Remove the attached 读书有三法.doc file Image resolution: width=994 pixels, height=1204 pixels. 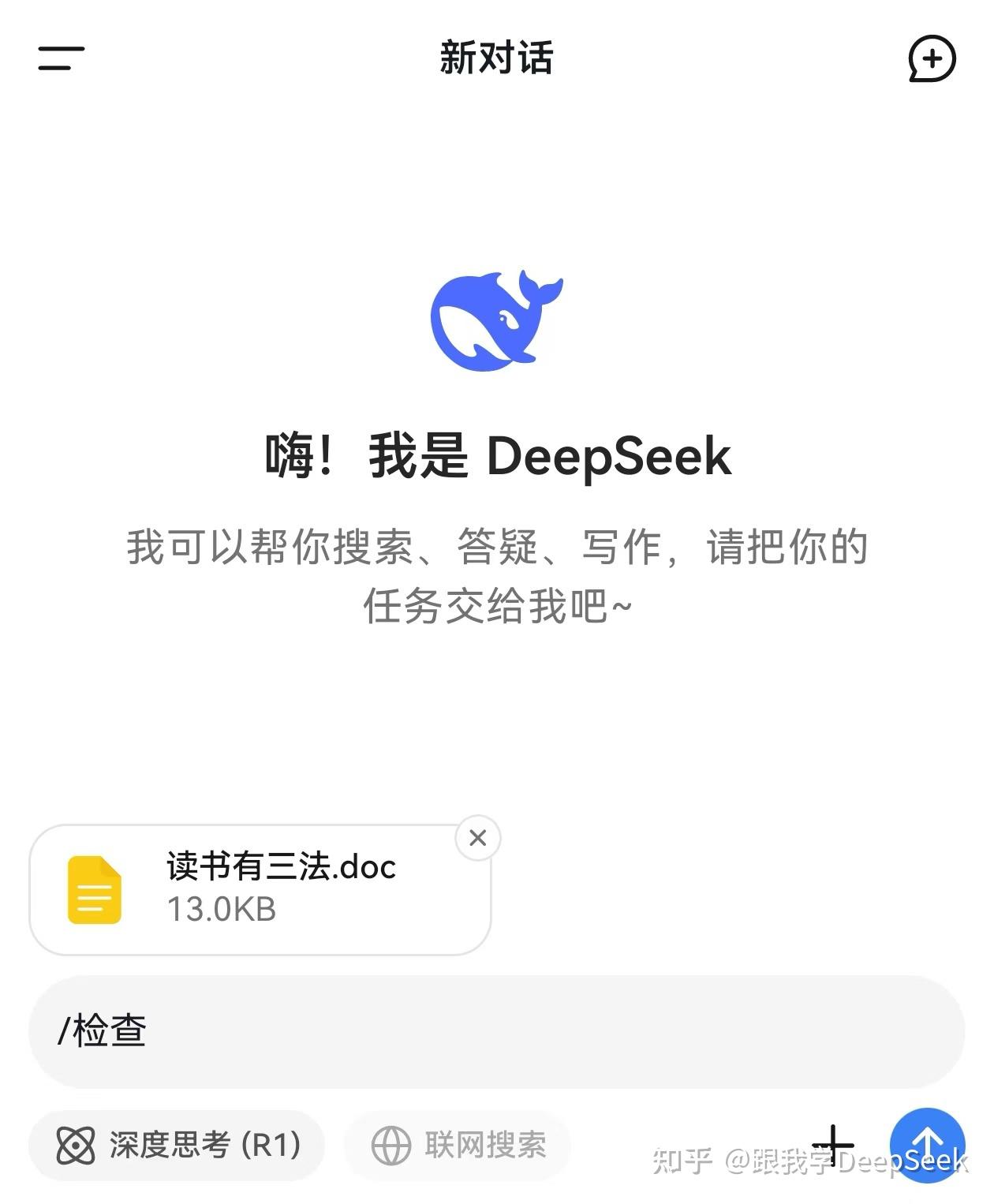(477, 838)
